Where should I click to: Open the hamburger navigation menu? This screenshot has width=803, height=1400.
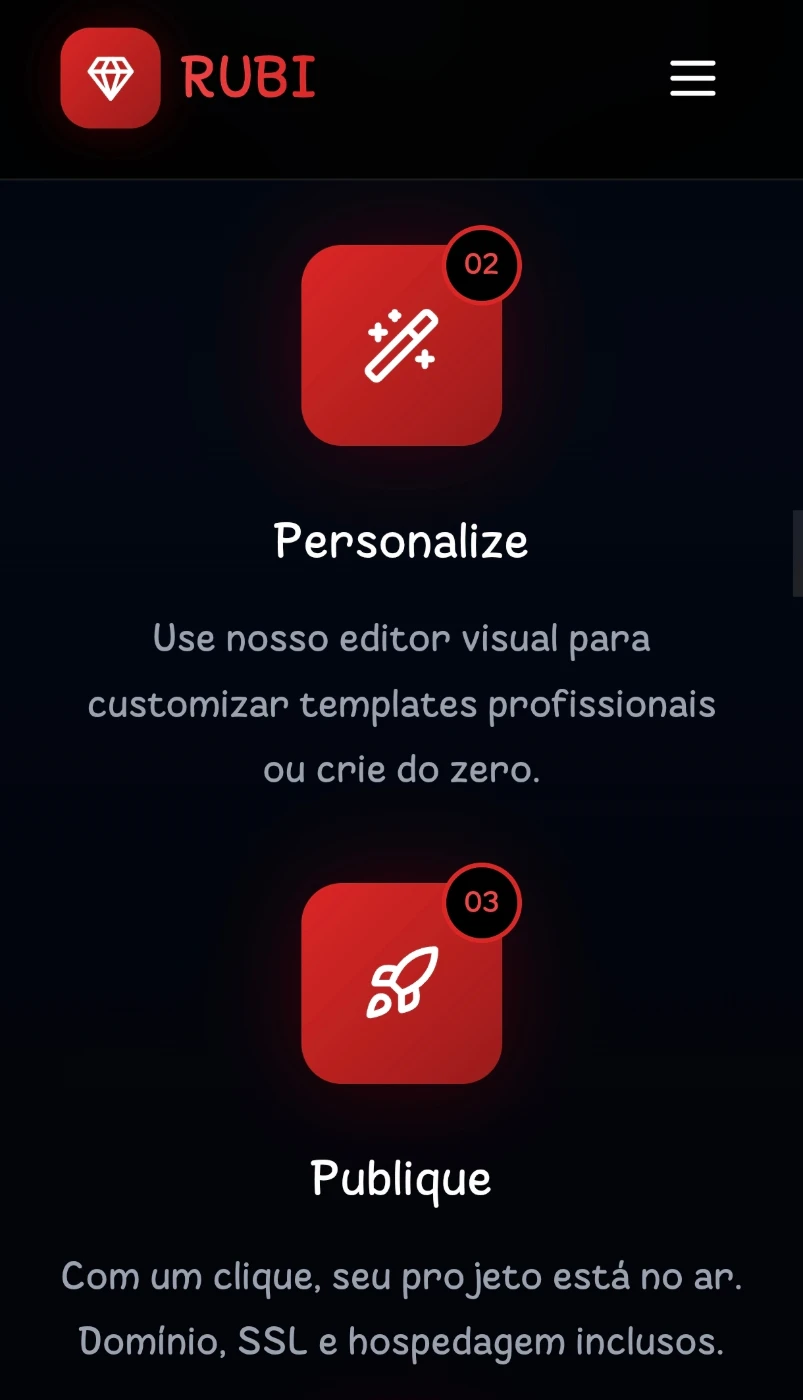tap(692, 78)
